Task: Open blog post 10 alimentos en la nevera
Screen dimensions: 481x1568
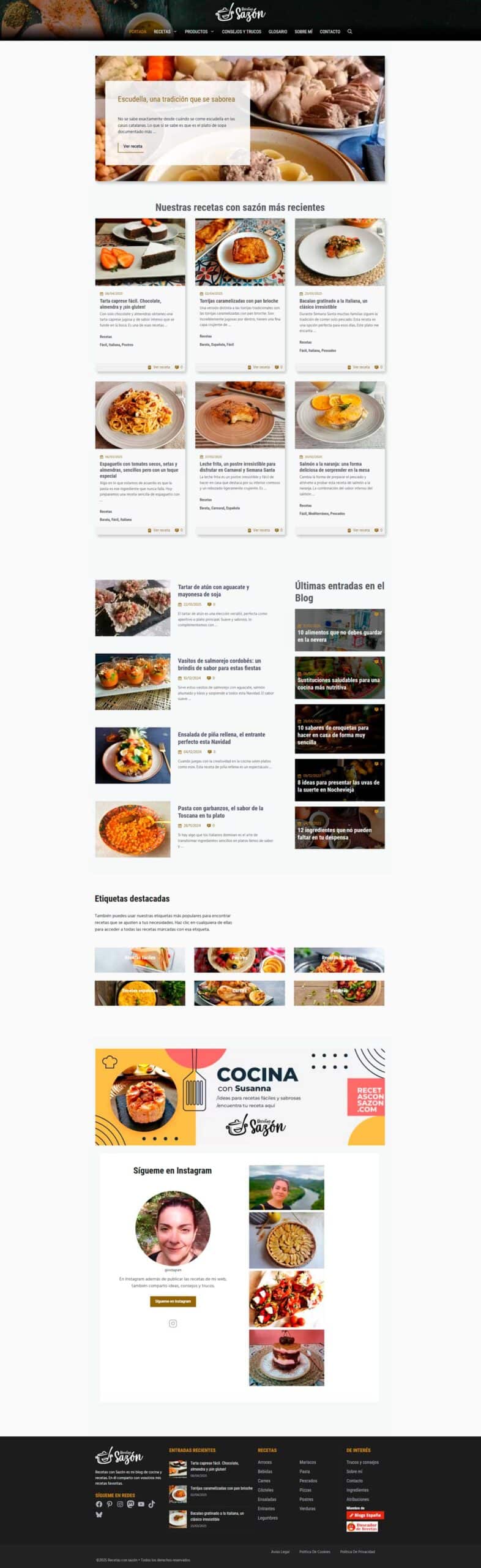Action: coord(340,635)
